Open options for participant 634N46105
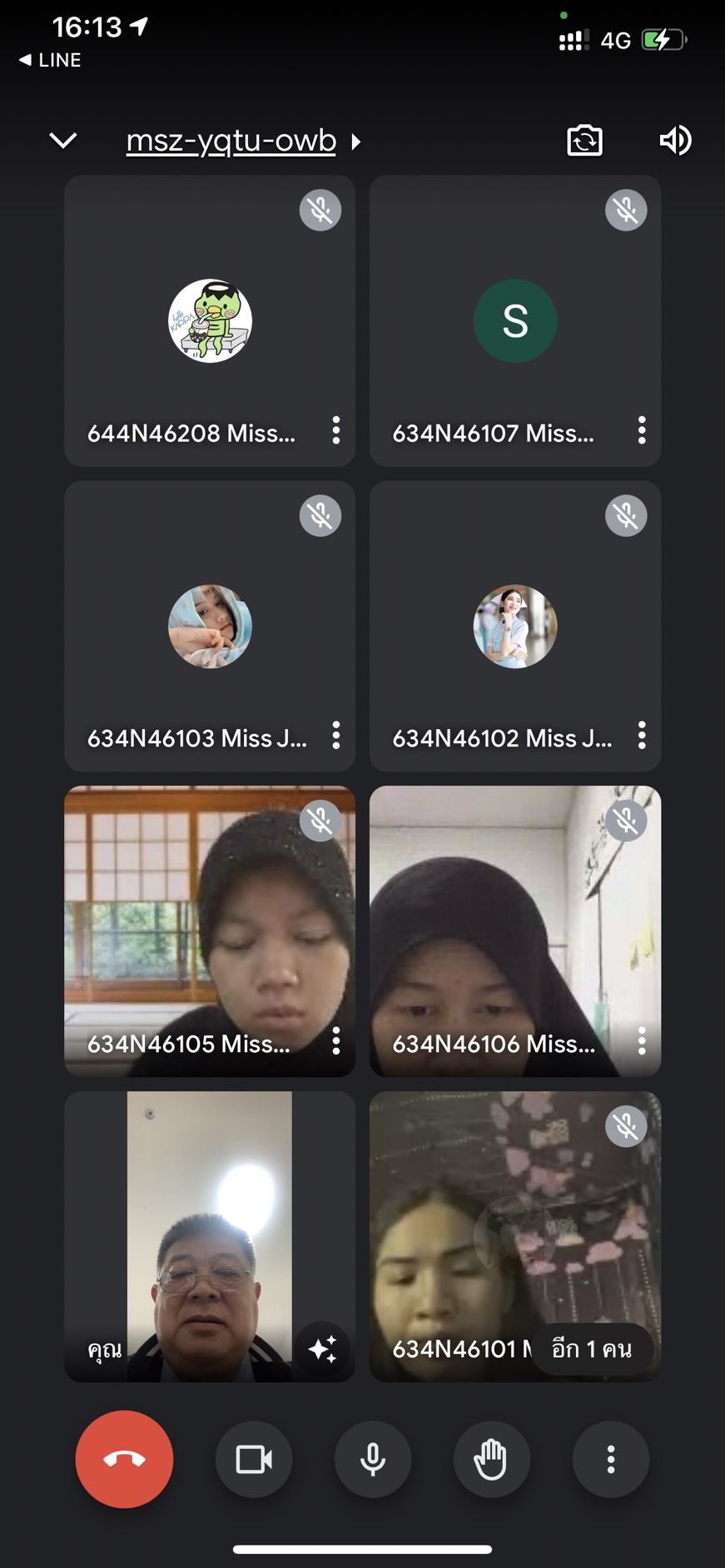This screenshot has width=725, height=1568. coord(336,1041)
